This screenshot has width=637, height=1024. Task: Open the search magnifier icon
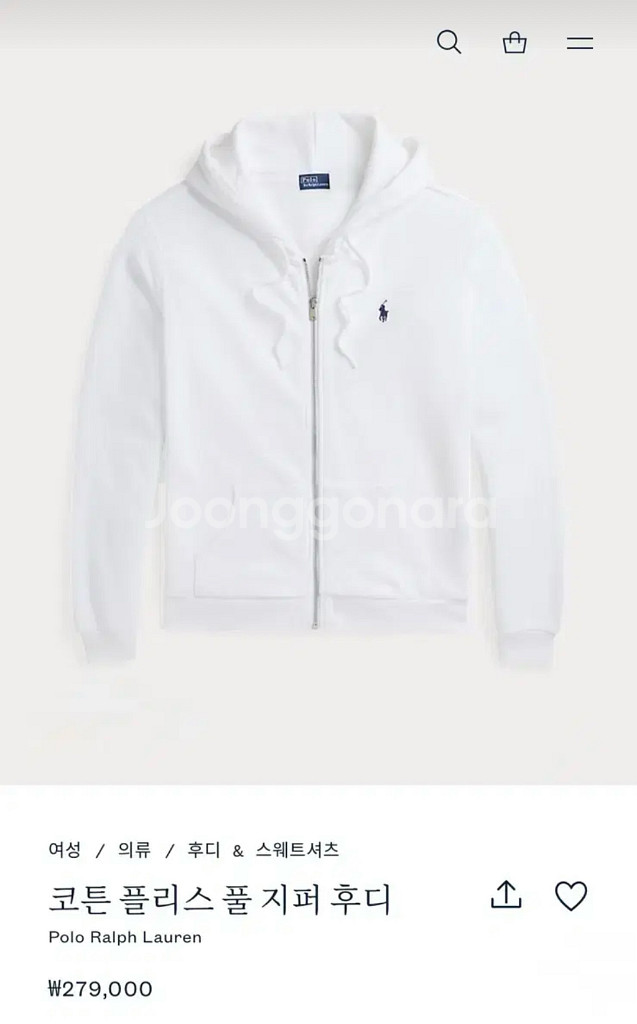click(x=449, y=42)
